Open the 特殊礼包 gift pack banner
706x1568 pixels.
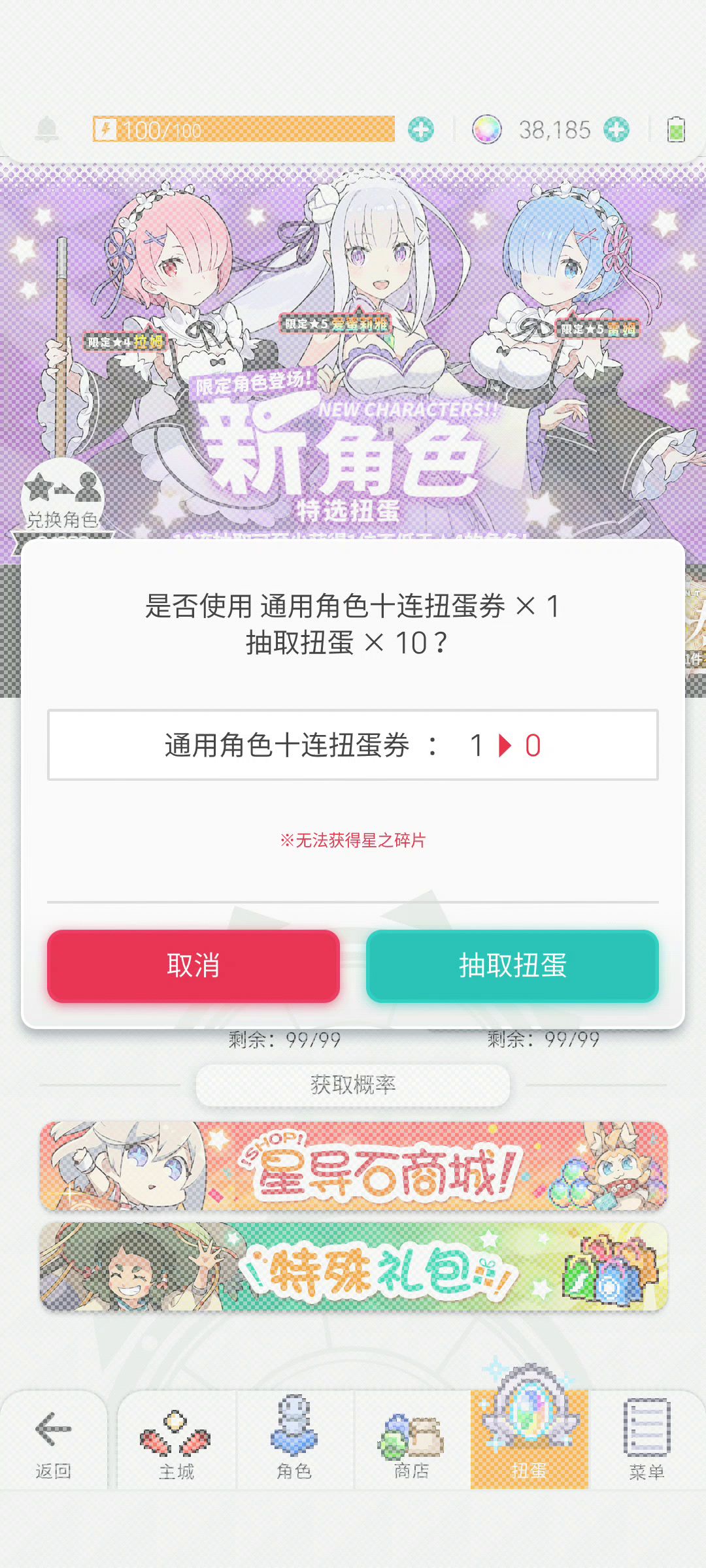(x=353, y=1267)
